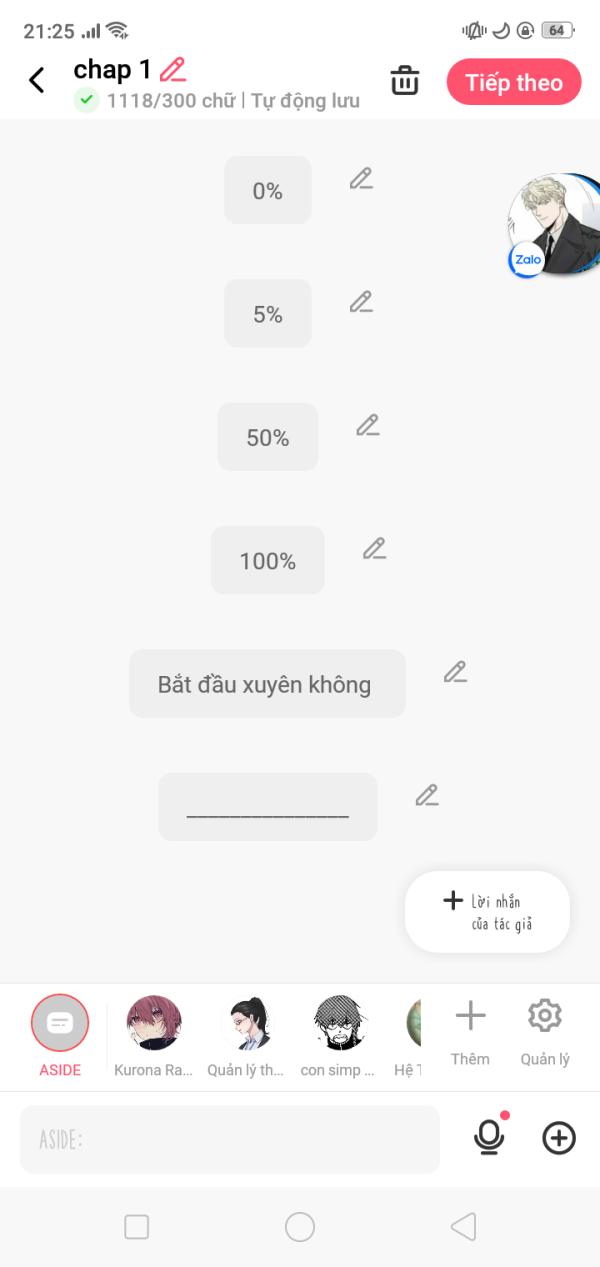Image resolution: width=600 pixels, height=1267 pixels.
Task: Edit the 0% message
Action: pos(361,179)
